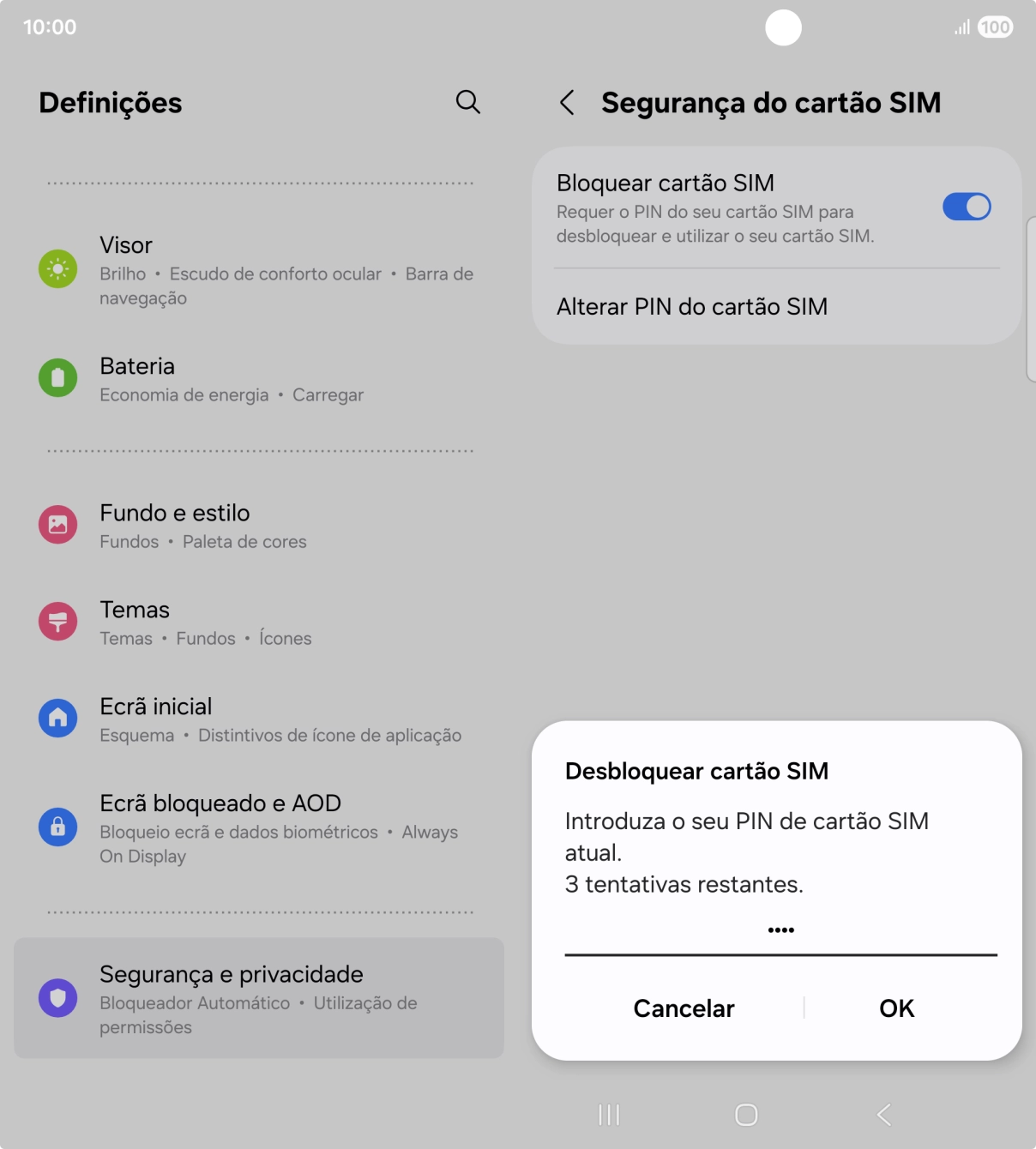This screenshot has width=1036, height=1149.
Task: Disable the Bloquear cartão SIM toggle
Action: pos(967,207)
